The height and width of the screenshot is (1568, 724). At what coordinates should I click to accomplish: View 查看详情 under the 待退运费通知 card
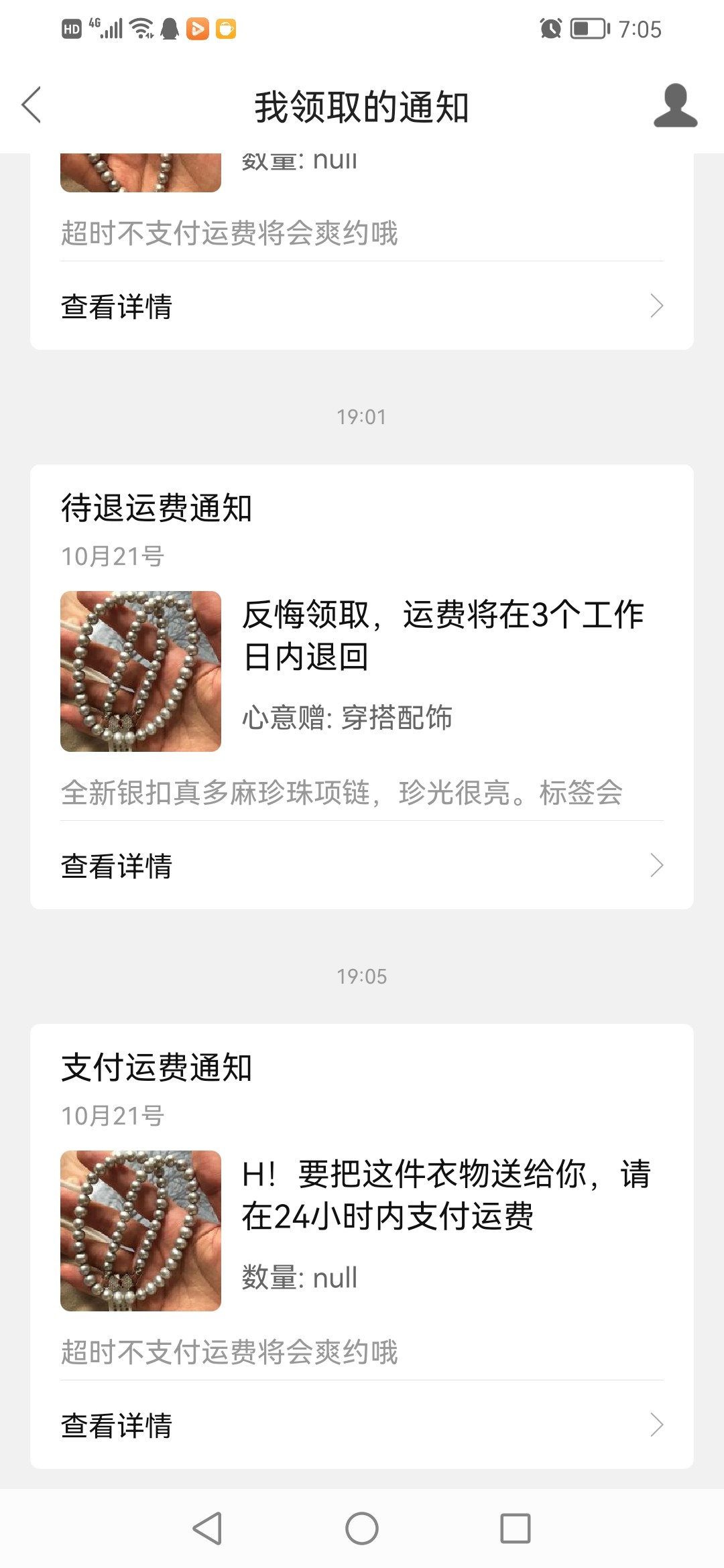[362, 866]
